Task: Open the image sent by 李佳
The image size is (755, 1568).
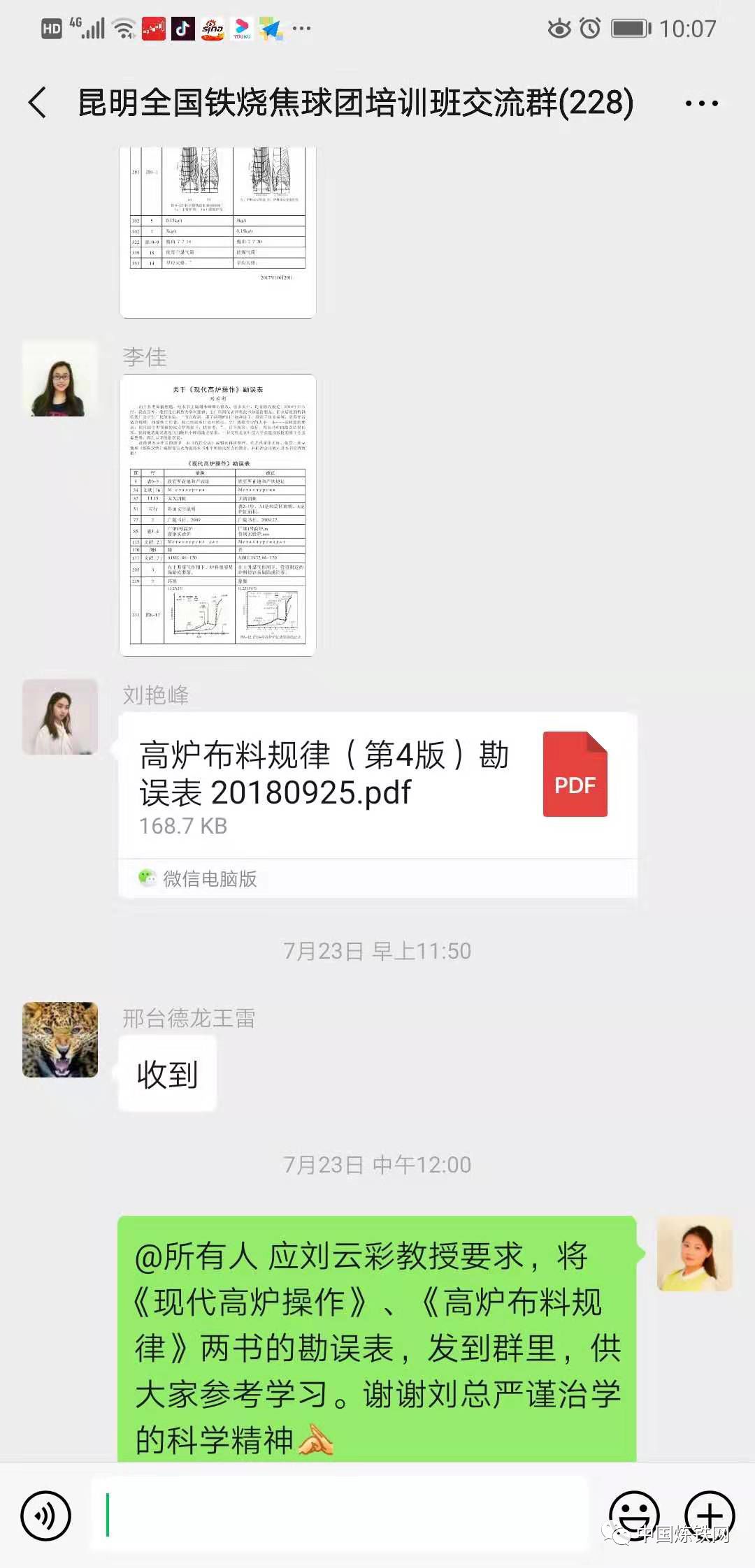Action: [x=217, y=515]
